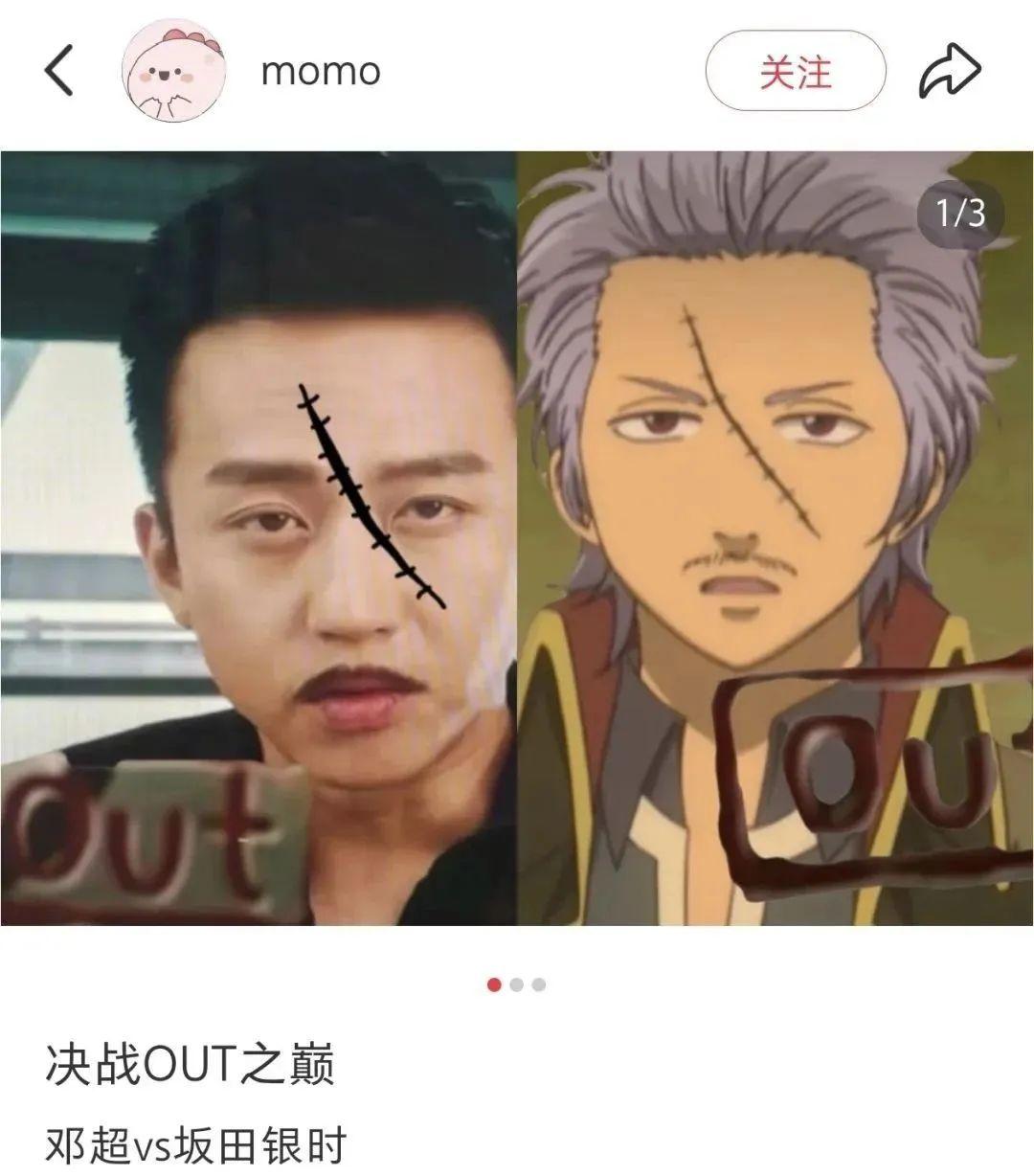Go back using the back arrow

pyautogui.click(x=59, y=71)
